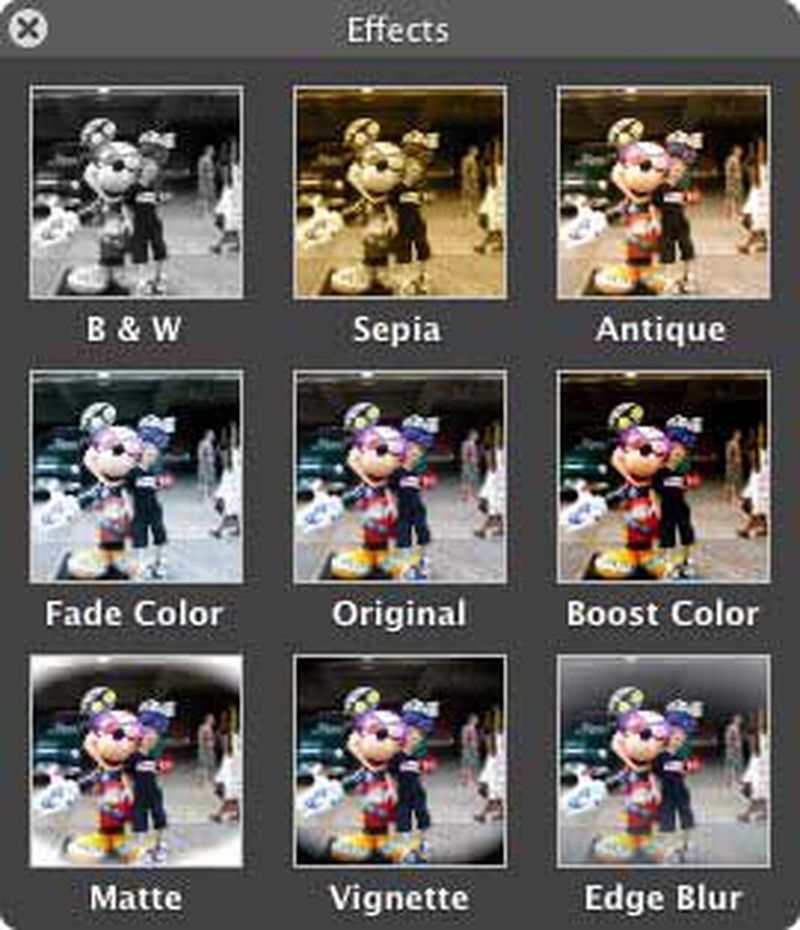The height and width of the screenshot is (930, 800).
Task: Revert to the Original photo
Action: pos(400,477)
